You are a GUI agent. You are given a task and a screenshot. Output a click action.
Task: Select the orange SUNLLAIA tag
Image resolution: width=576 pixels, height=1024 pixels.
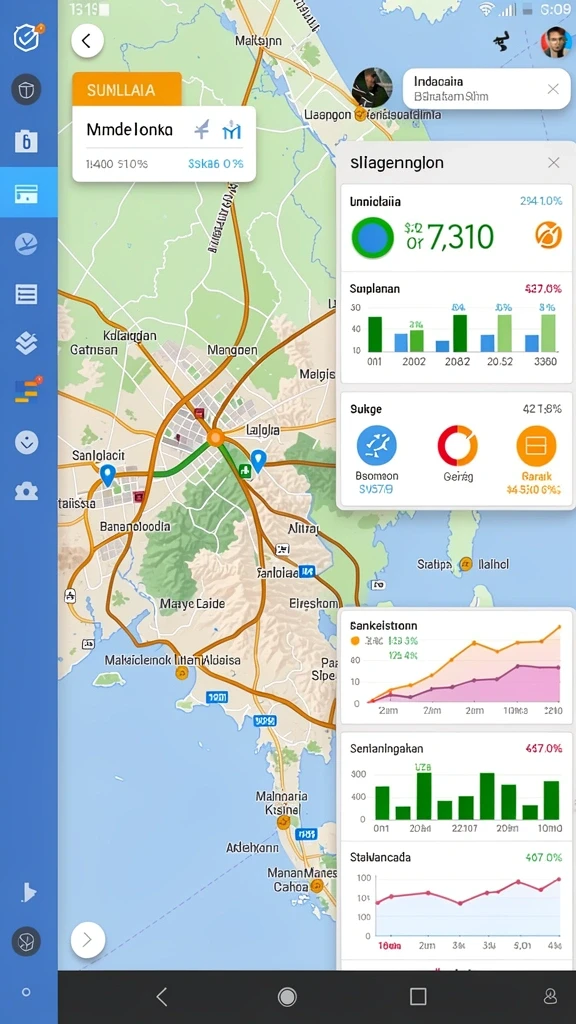point(127,90)
